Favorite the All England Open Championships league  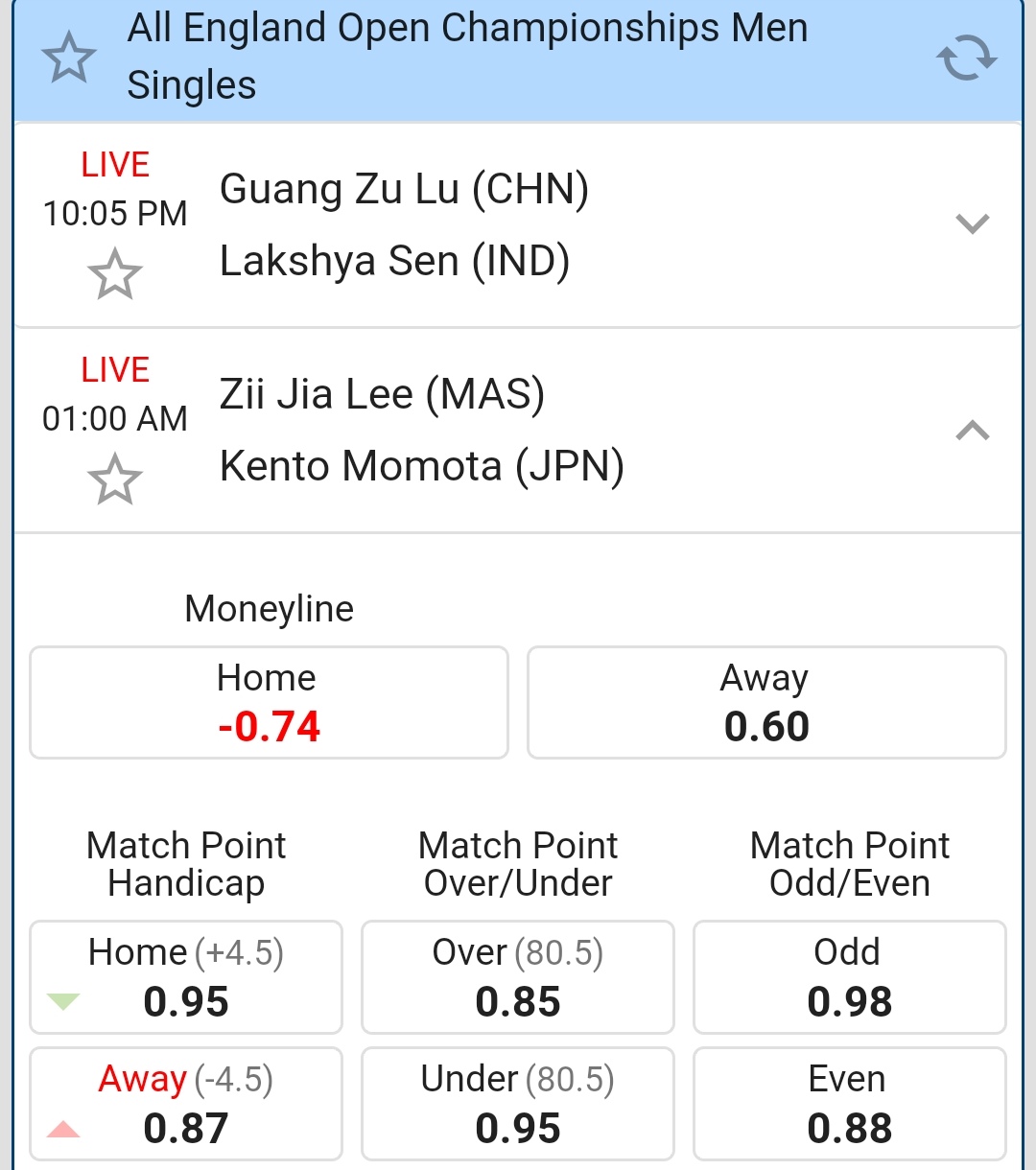click(x=69, y=58)
